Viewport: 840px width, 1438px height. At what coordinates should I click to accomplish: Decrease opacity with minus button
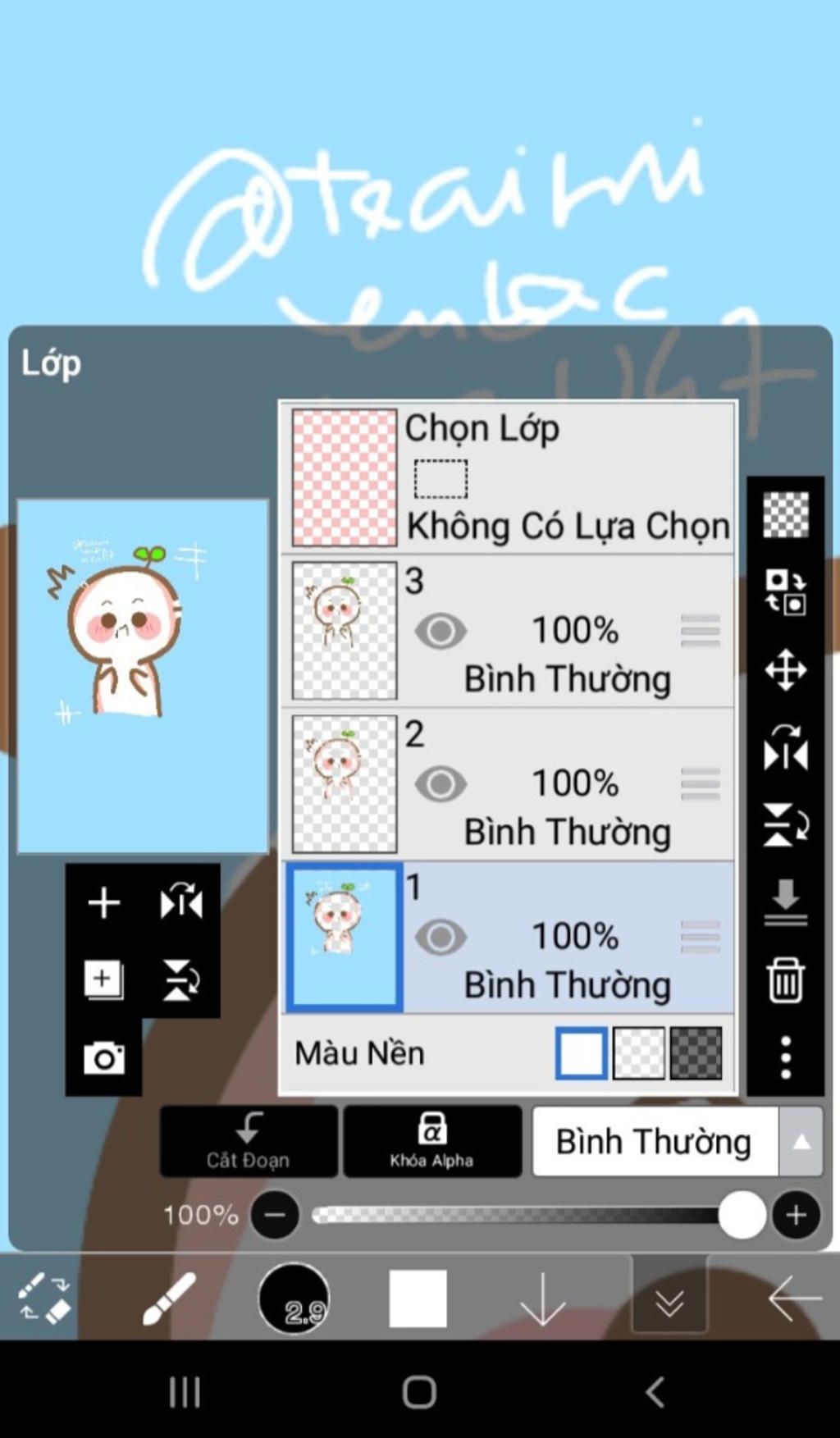pyautogui.click(x=275, y=1214)
